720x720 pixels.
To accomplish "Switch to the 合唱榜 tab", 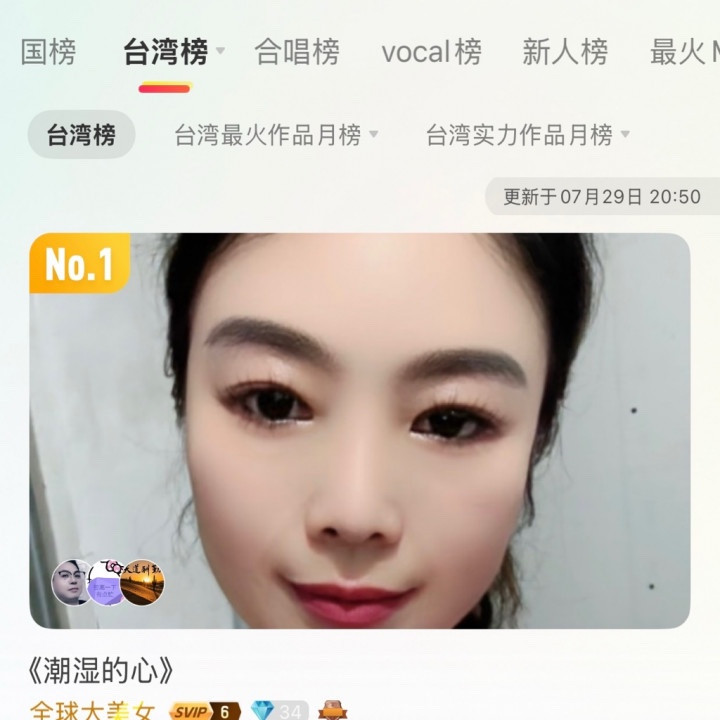I will 297,52.
